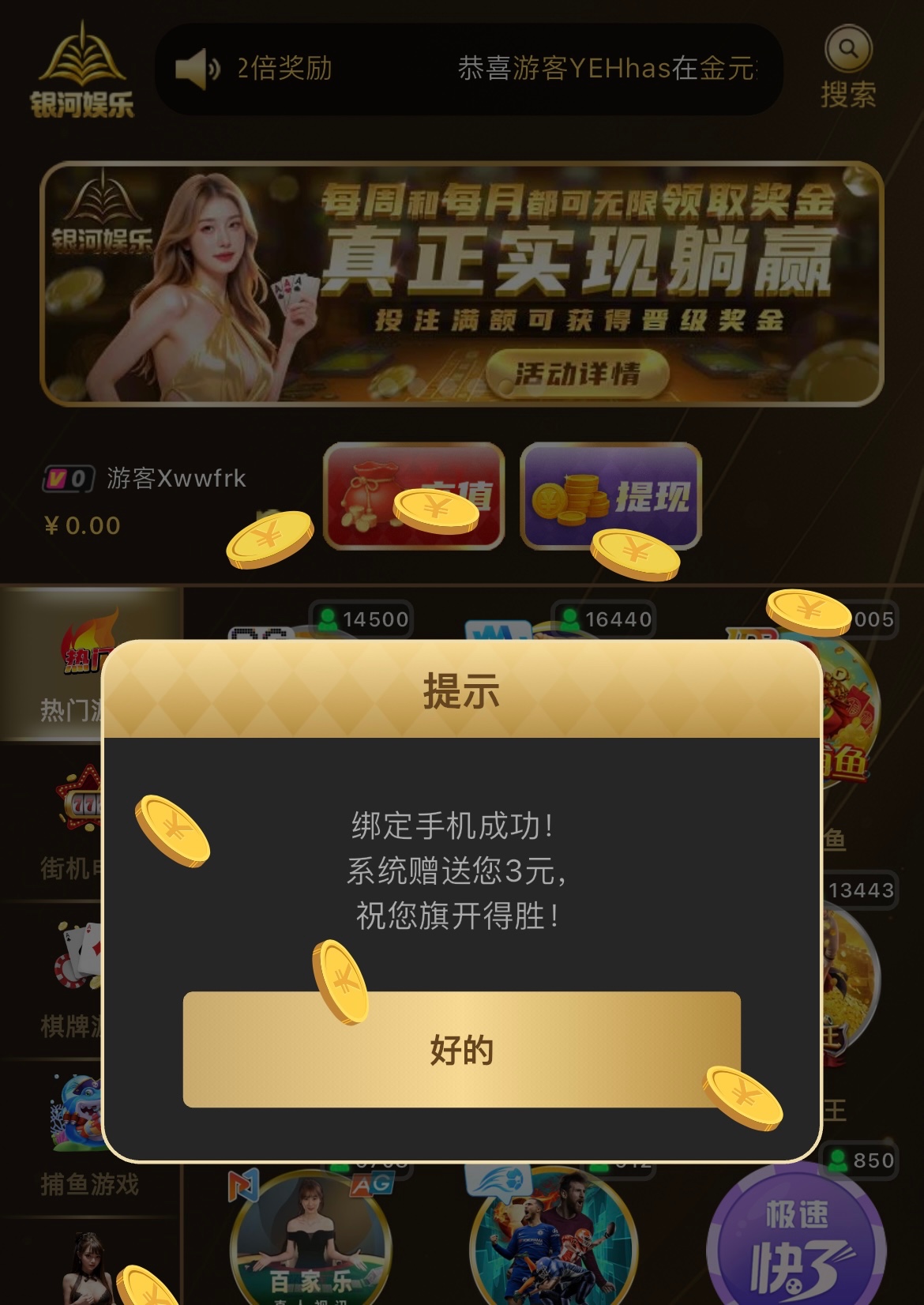This screenshot has width=924, height=1305.
Task: Open the 百家乐 game tile
Action: point(310,1240)
